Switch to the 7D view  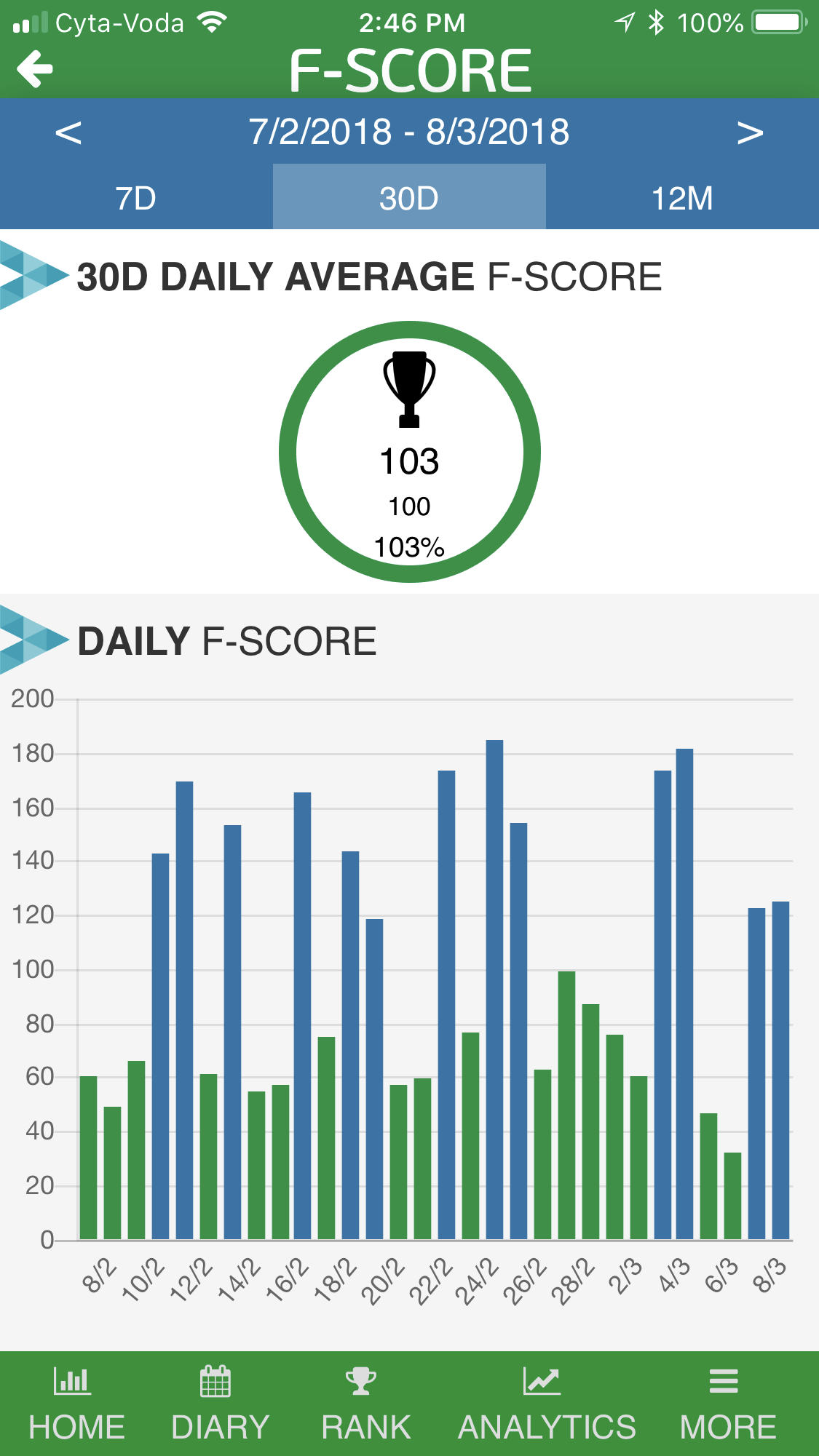pyautogui.click(x=136, y=197)
